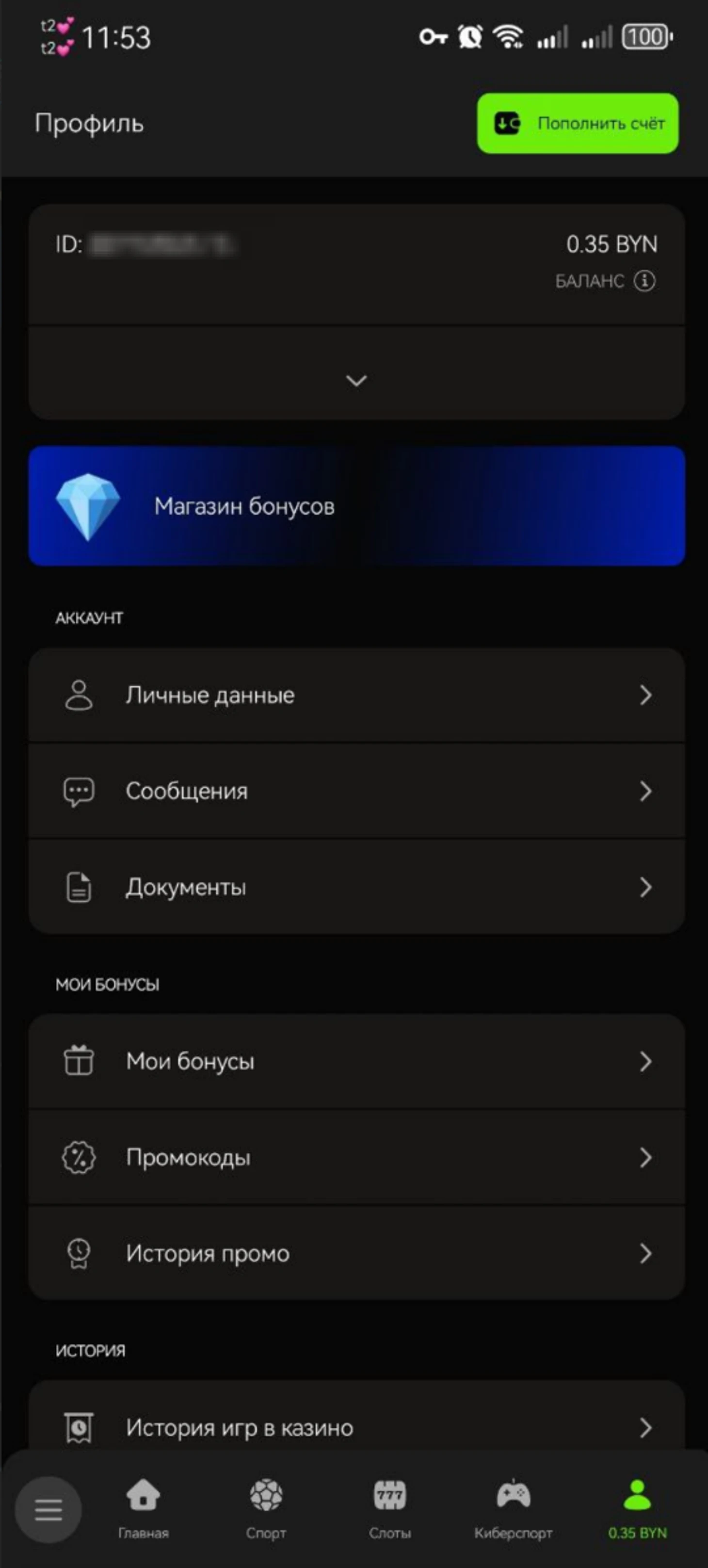Open Личные данные
The height and width of the screenshot is (1568, 708).
(x=356, y=695)
